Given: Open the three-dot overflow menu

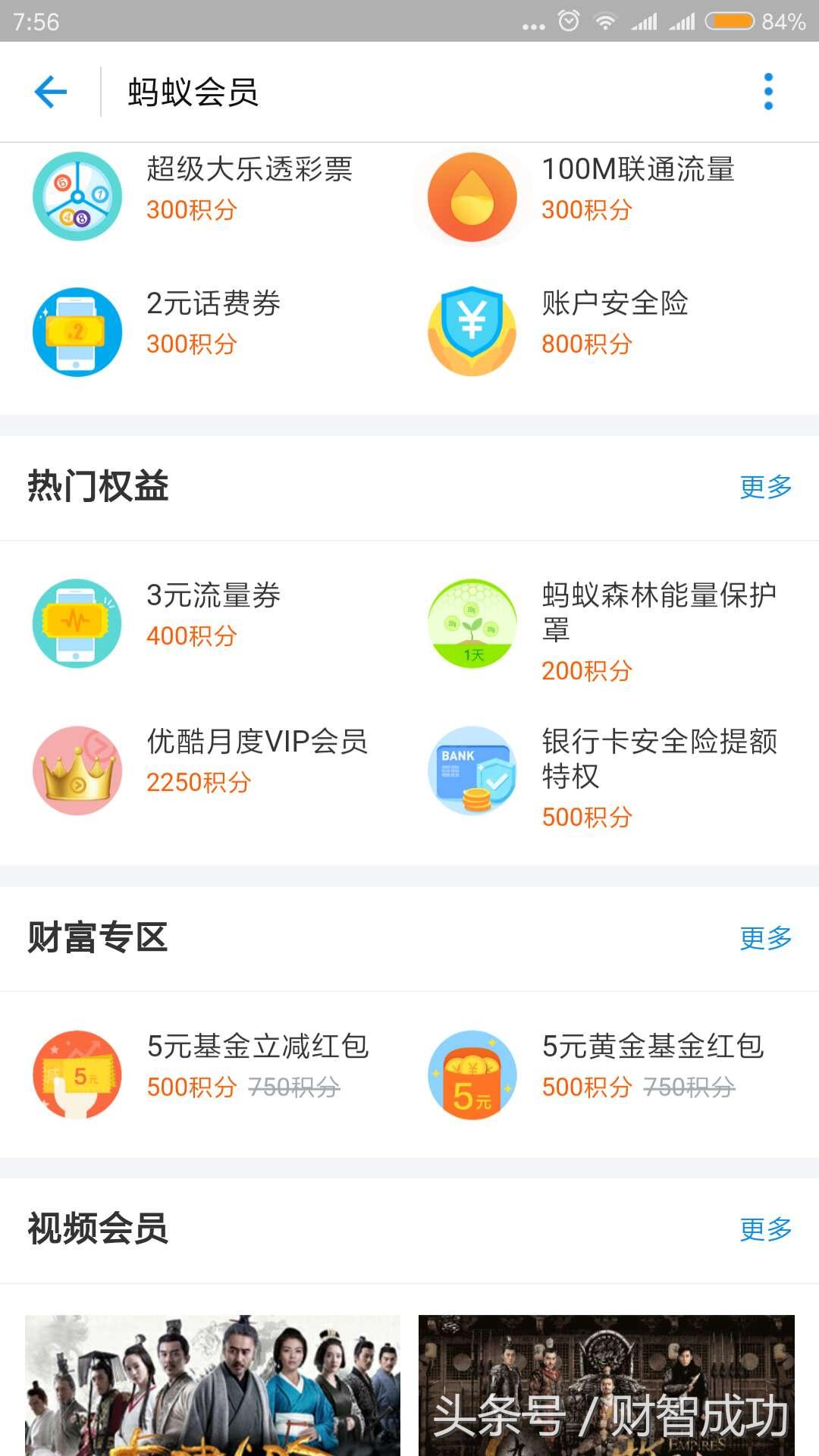Looking at the screenshot, I should tap(768, 91).
